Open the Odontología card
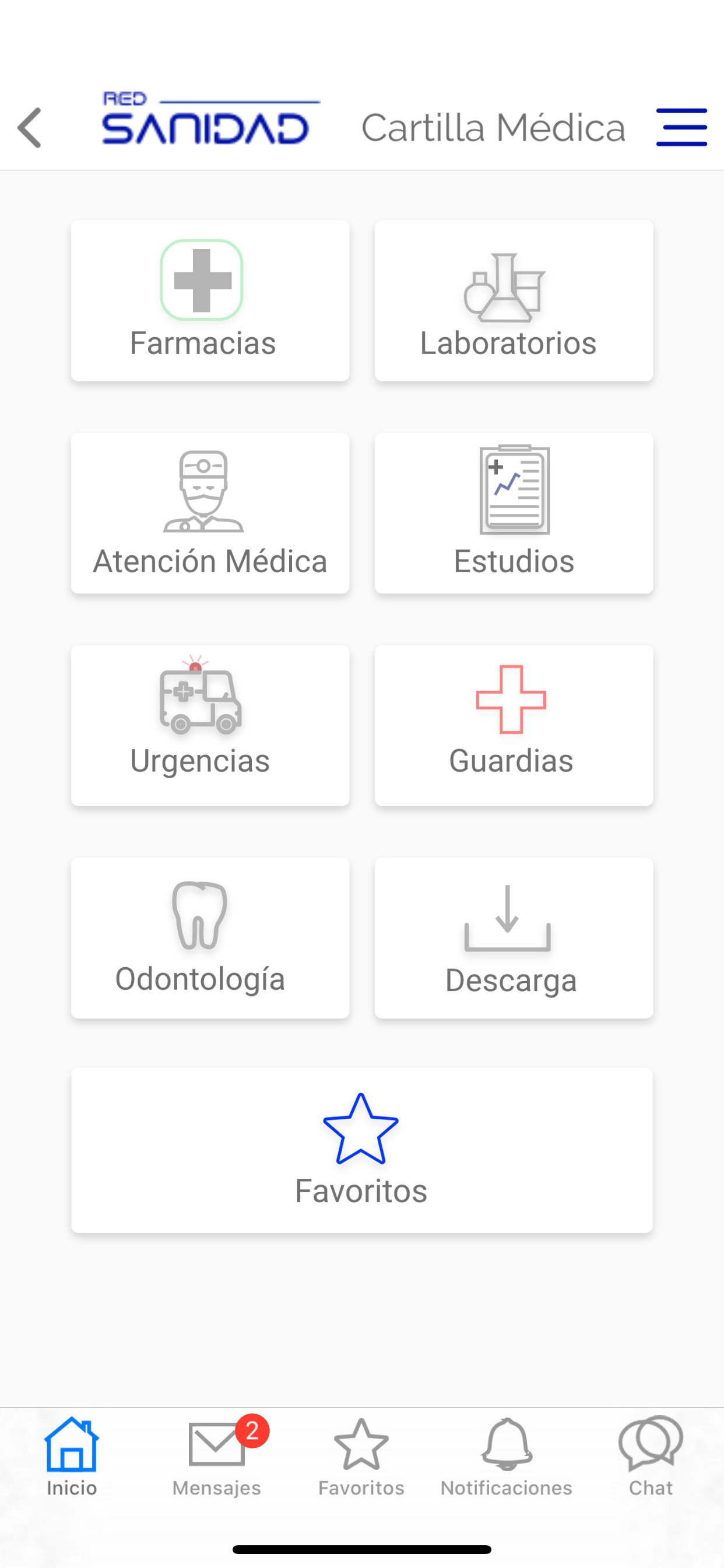 pyautogui.click(x=210, y=938)
